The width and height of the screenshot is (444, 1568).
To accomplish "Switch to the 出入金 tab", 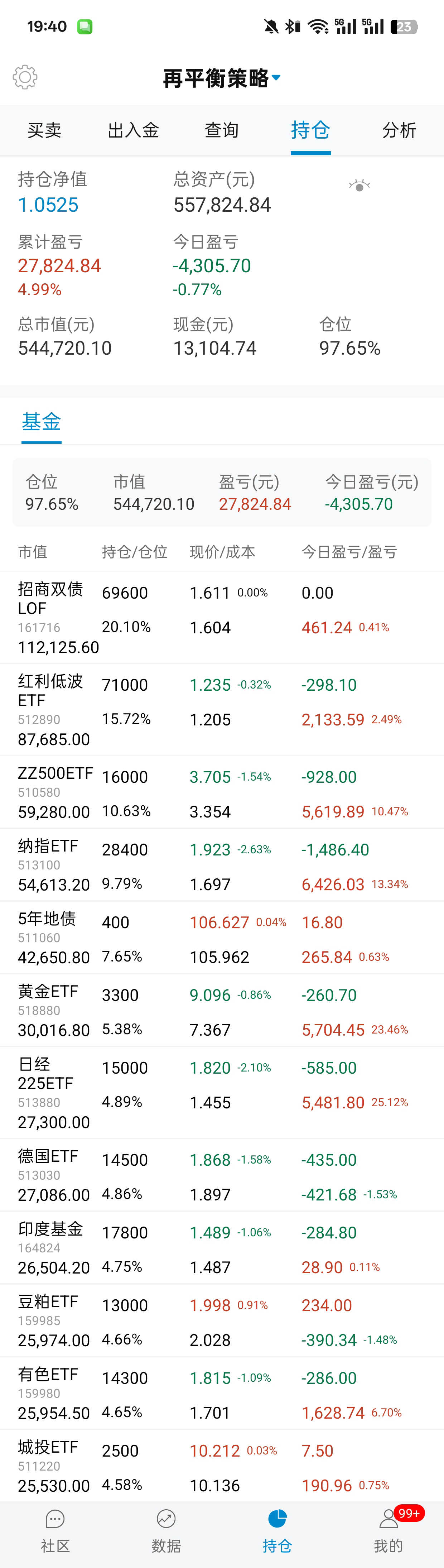I will click(133, 130).
